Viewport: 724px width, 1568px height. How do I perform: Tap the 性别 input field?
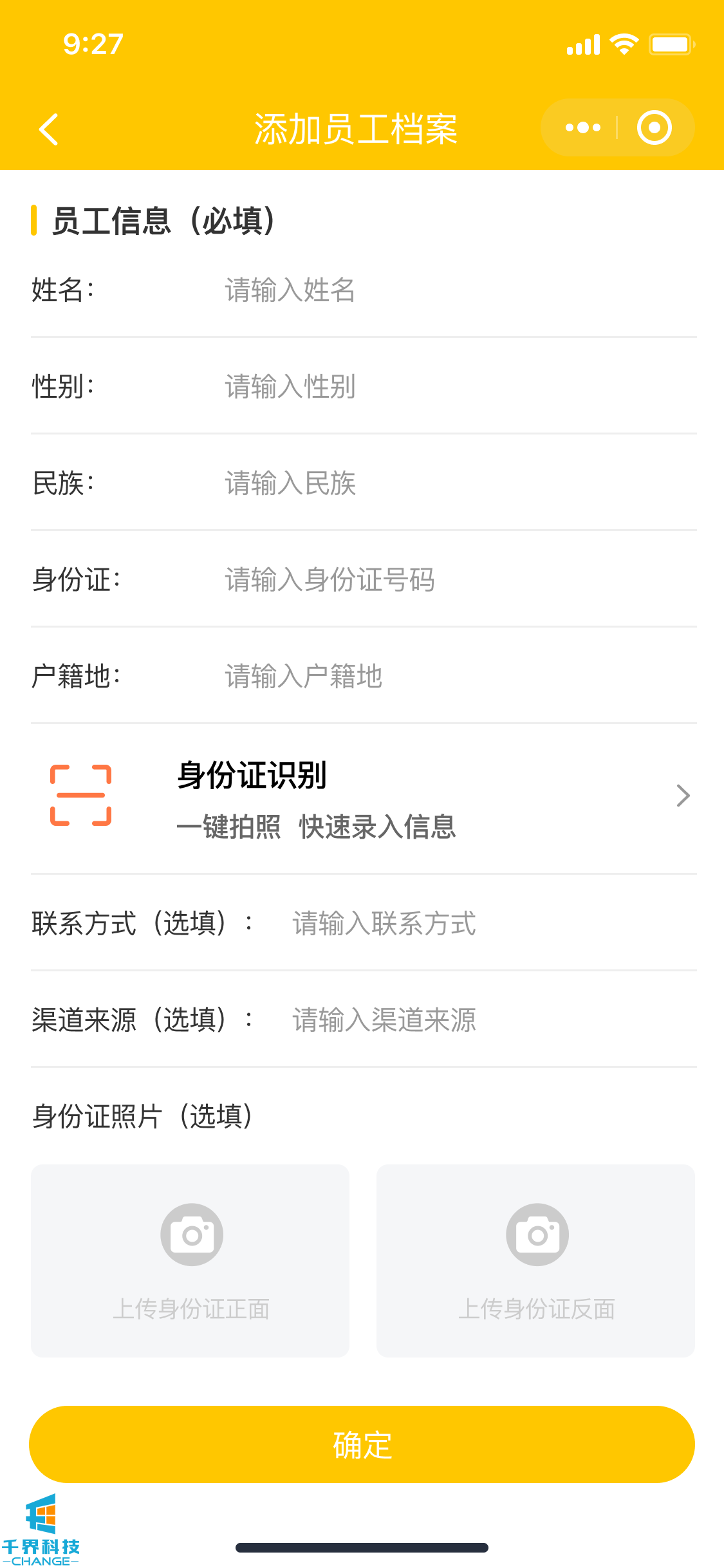[x=450, y=387]
